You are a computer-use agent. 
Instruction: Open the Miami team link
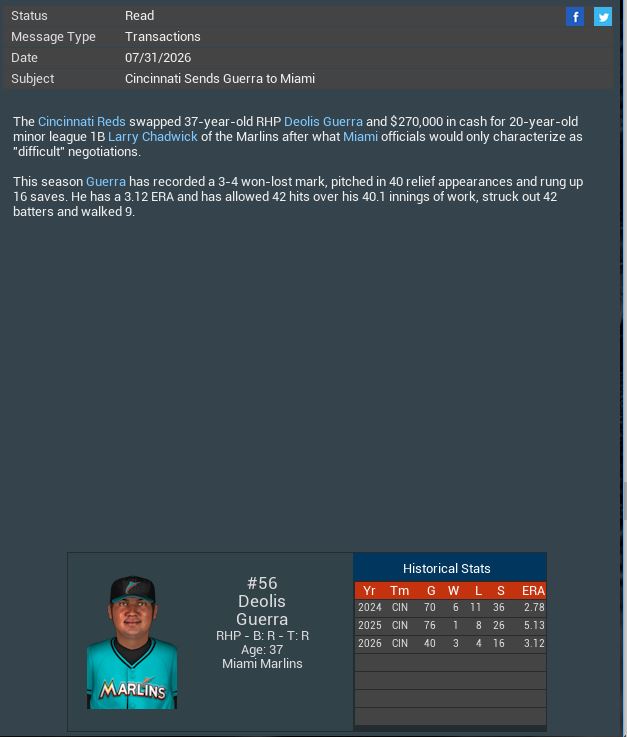360,136
